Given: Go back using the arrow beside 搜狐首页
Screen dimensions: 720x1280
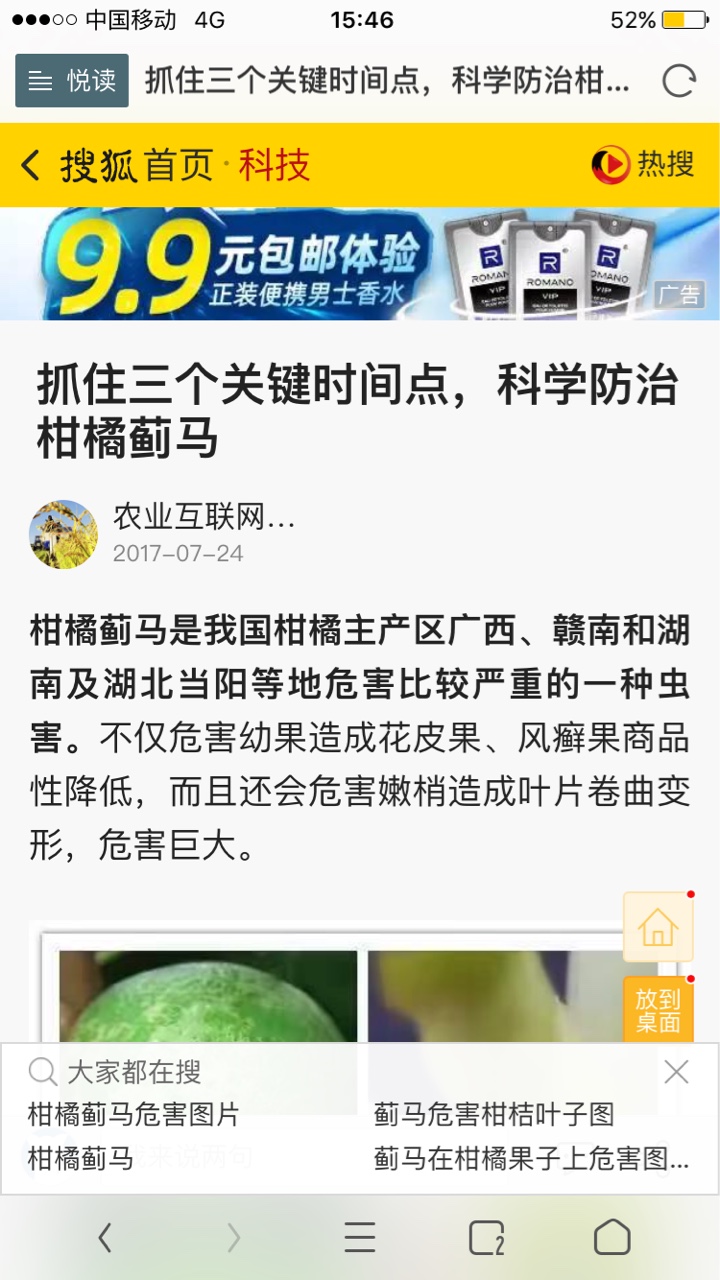Looking at the screenshot, I should (32, 165).
